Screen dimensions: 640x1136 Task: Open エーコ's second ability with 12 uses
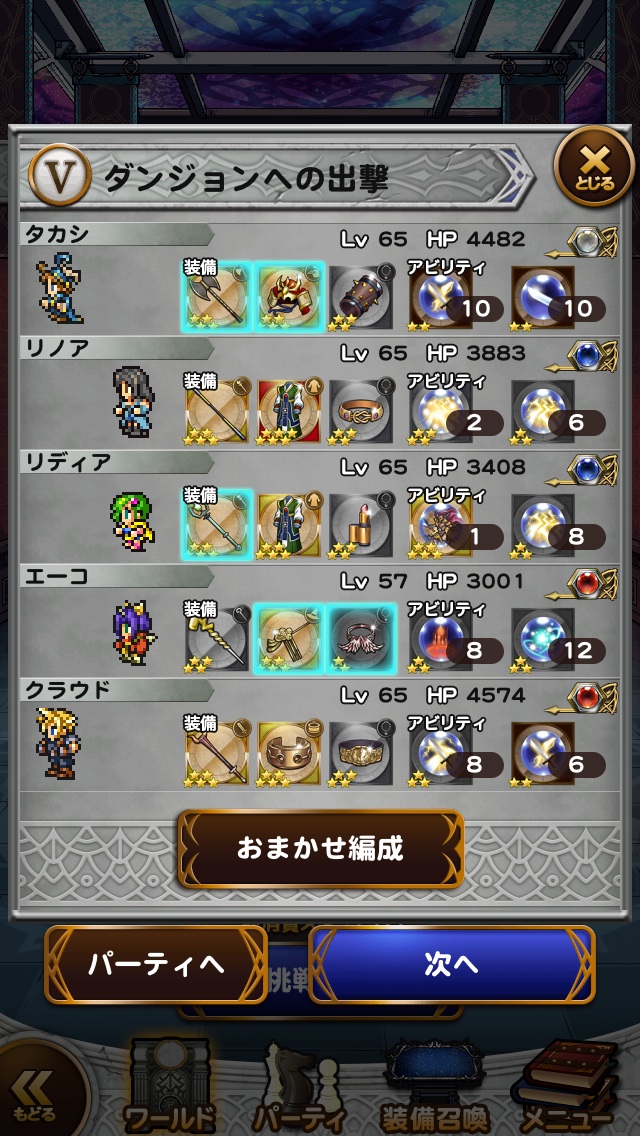point(545,638)
